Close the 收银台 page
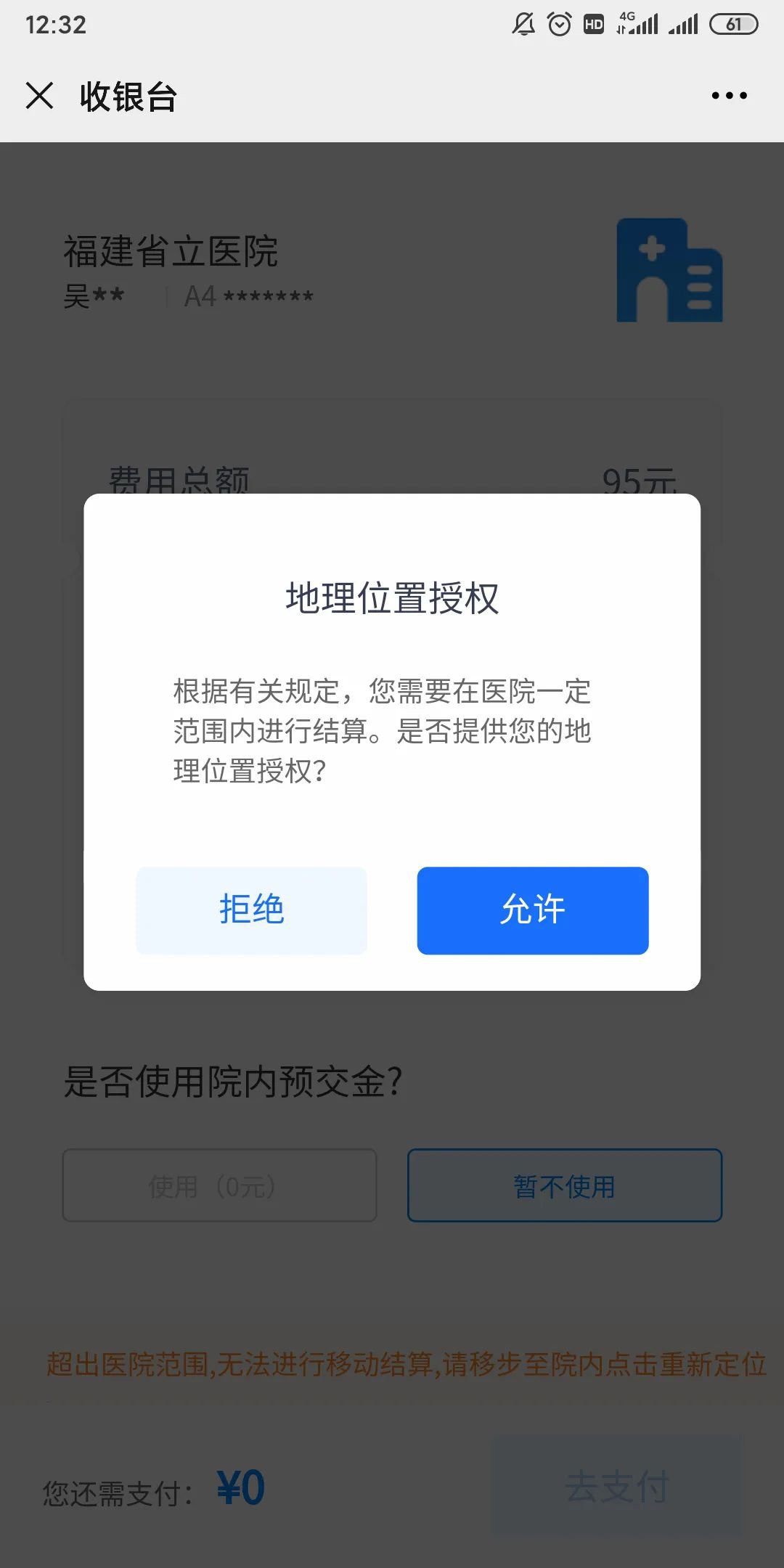The width and height of the screenshot is (784, 1568). pos(40,96)
